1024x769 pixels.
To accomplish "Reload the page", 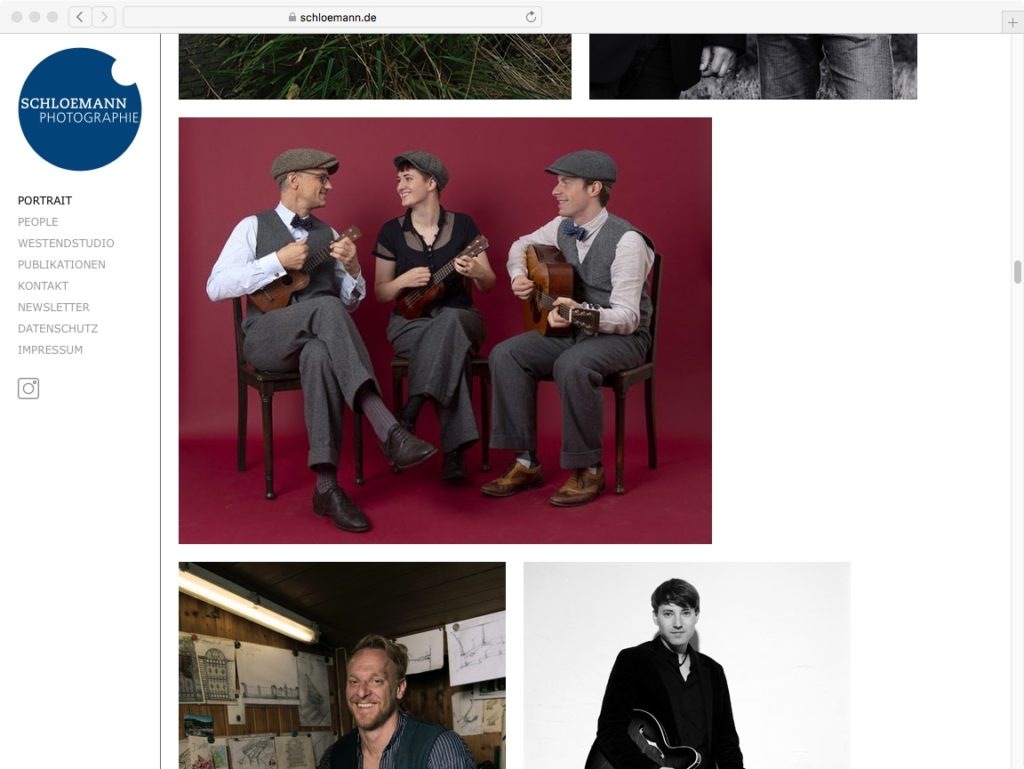I will coord(530,17).
